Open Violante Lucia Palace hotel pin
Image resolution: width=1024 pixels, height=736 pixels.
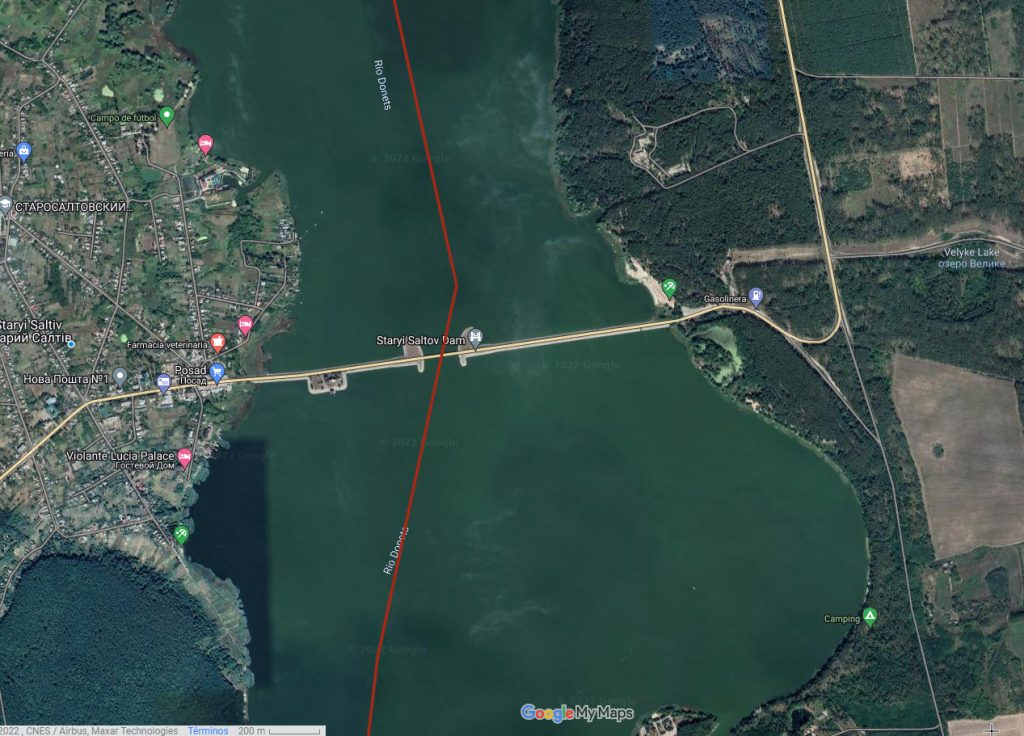[184, 457]
